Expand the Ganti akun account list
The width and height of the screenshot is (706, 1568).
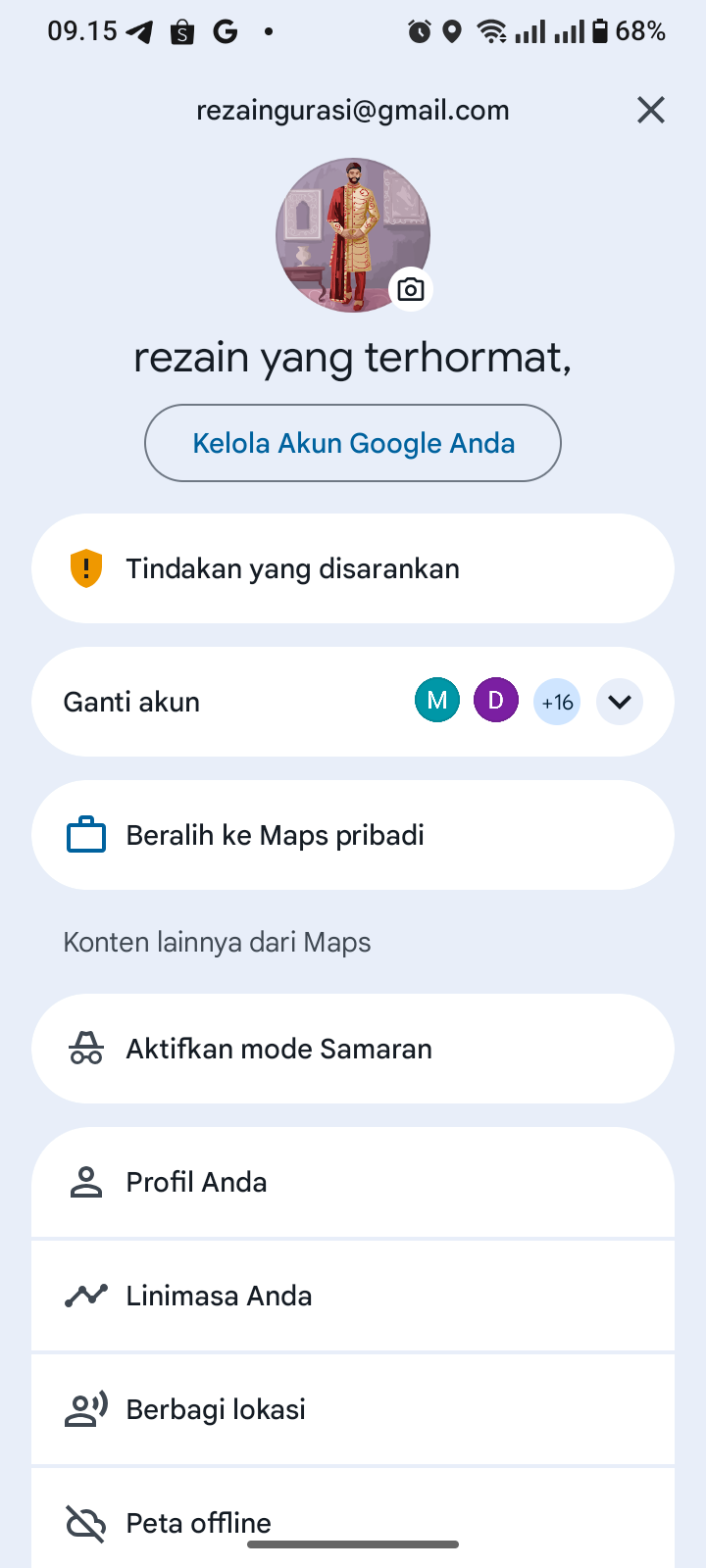click(619, 702)
